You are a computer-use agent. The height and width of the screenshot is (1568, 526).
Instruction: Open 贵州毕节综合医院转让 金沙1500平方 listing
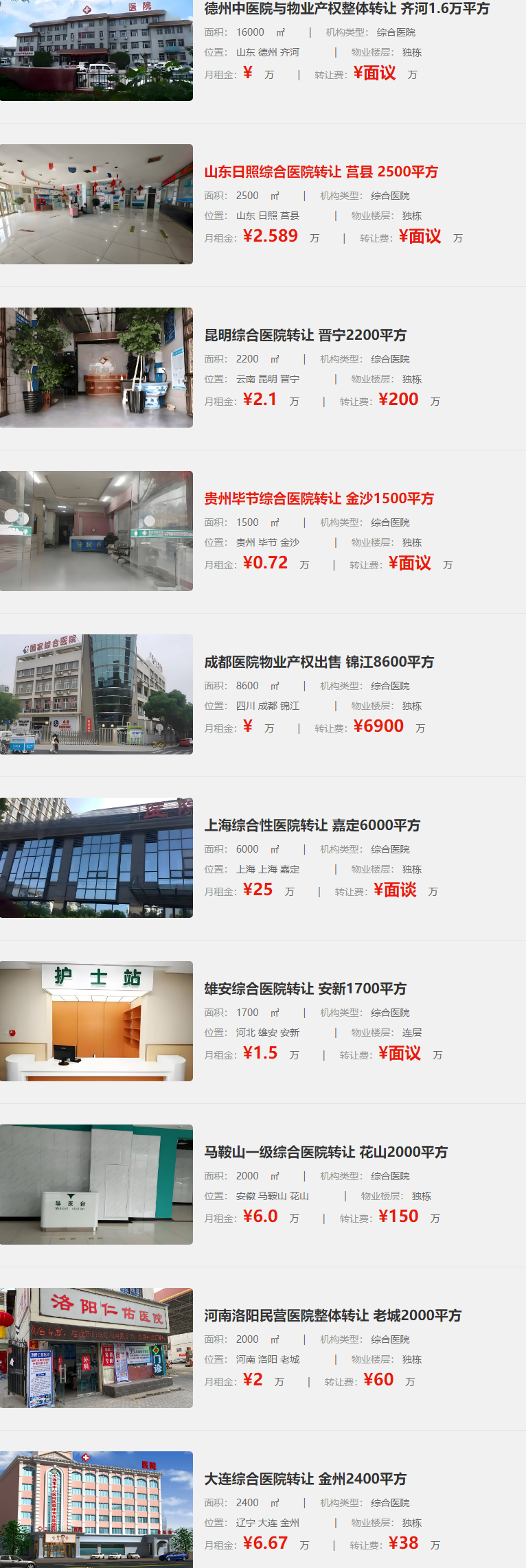(x=319, y=498)
